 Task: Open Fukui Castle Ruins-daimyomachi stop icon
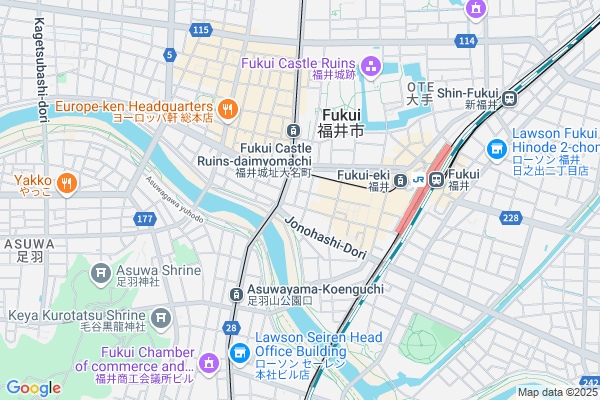293,130
